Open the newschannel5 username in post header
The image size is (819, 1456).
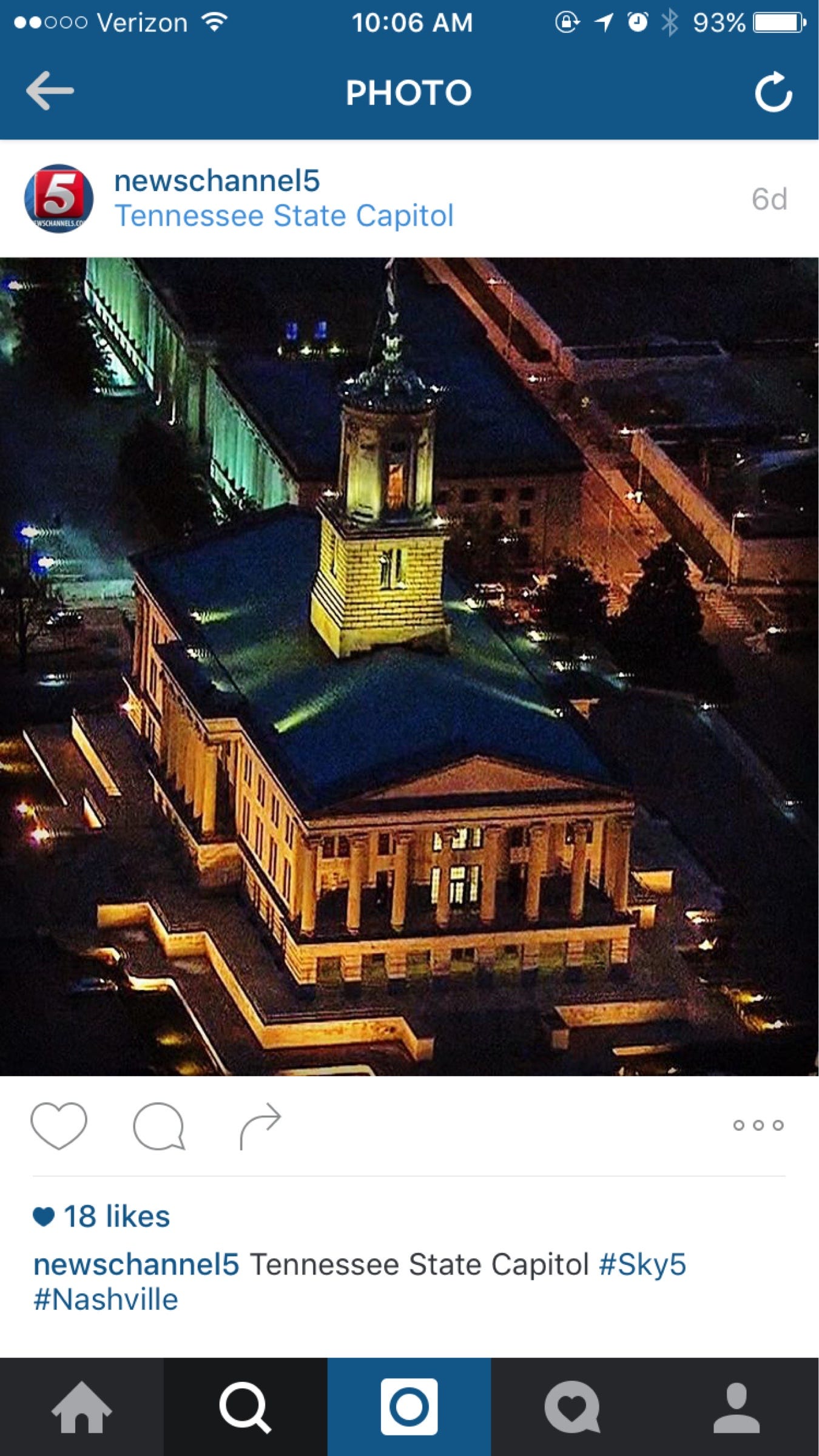[x=217, y=181]
